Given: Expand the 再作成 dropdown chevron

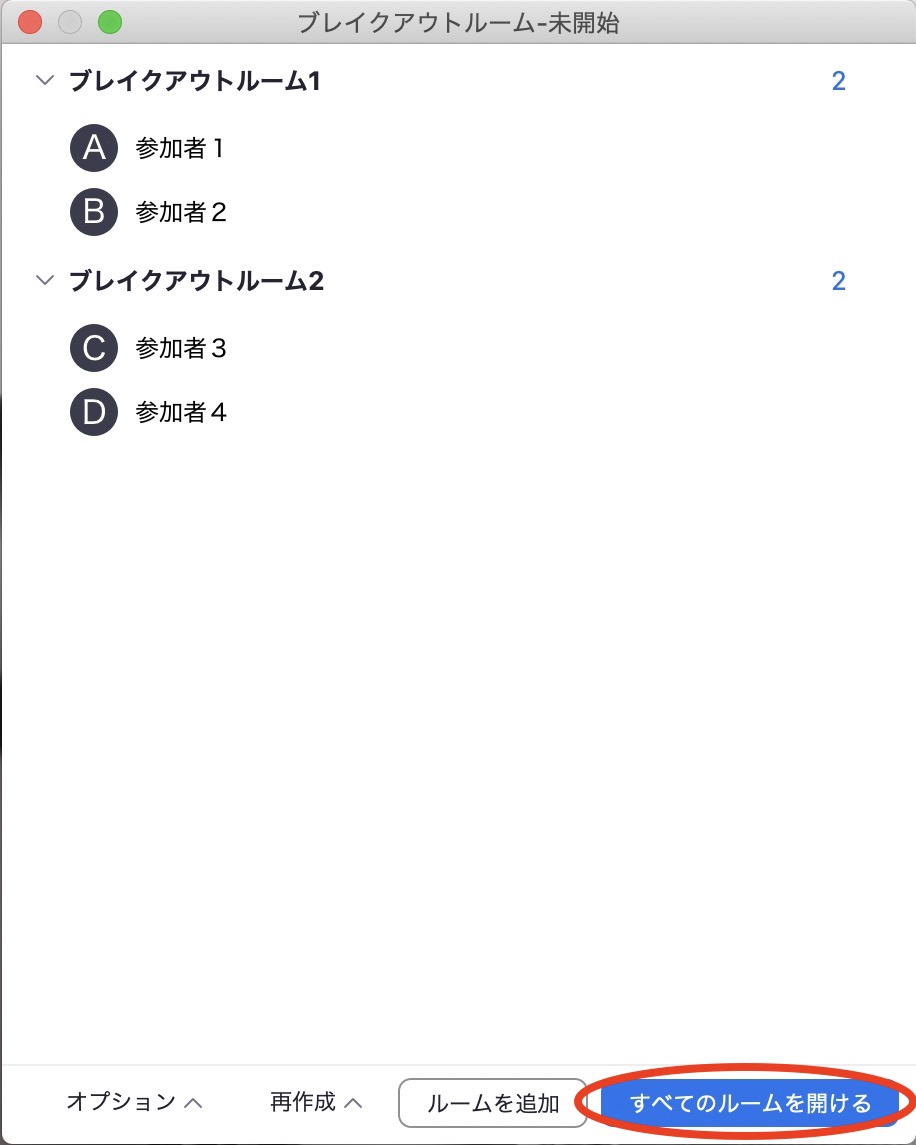Looking at the screenshot, I should pos(352,1101).
